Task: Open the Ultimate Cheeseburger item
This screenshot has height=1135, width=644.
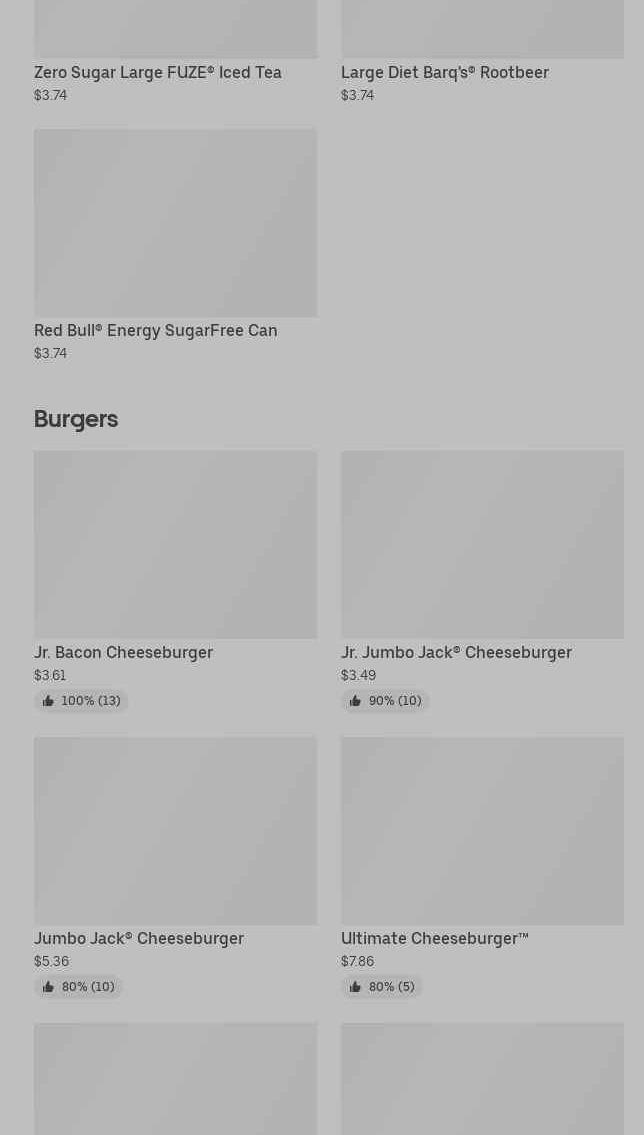Action: (x=482, y=832)
